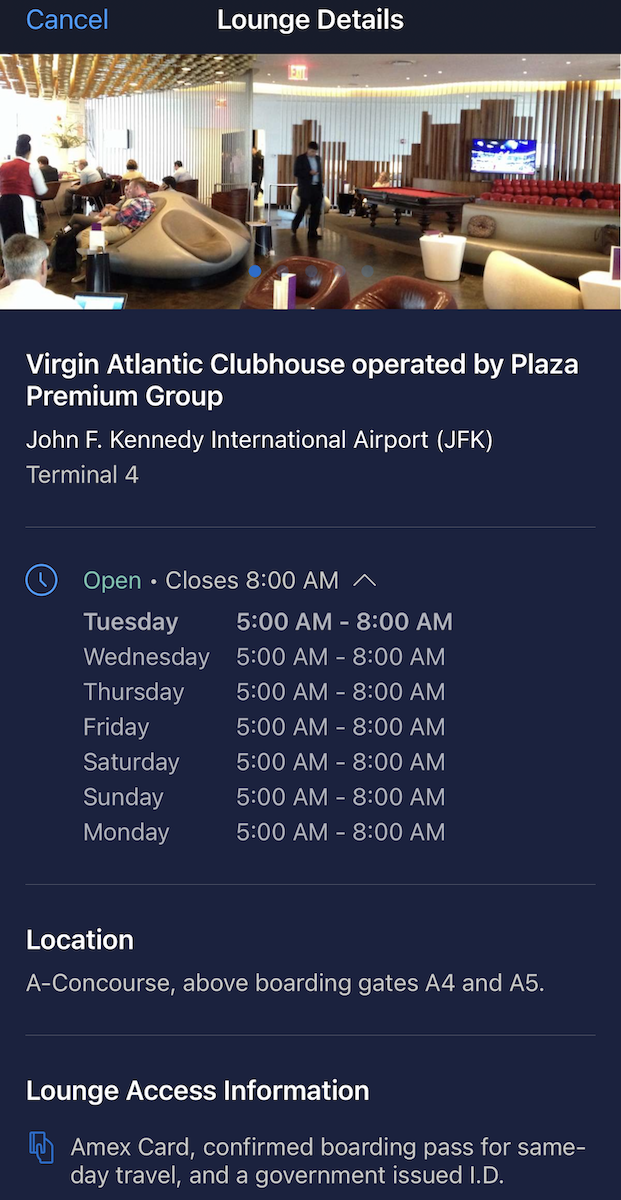
Task: Open the lounge photo gallery
Action: tap(310, 181)
